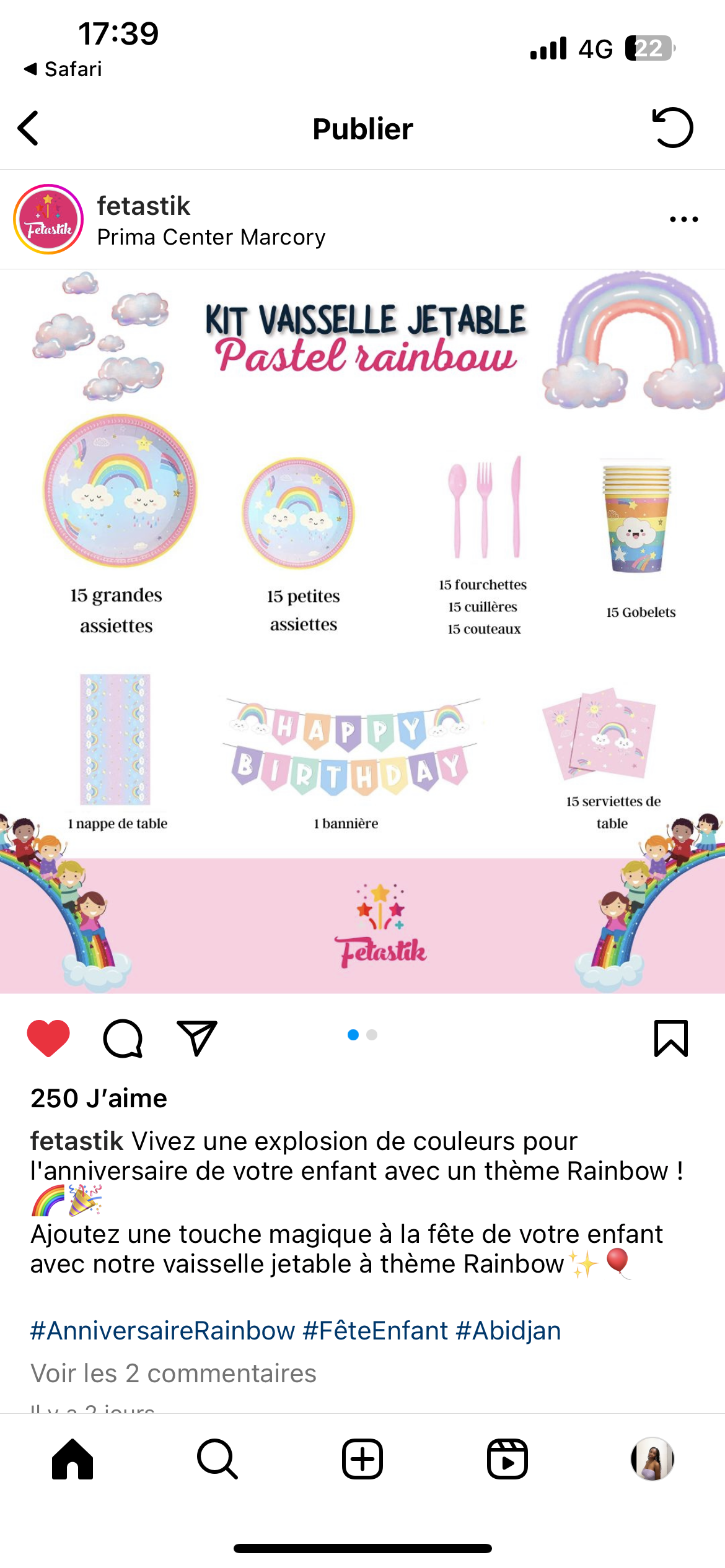The width and height of the screenshot is (725, 1568).
Task: Open fetastik's profile picture
Action: [48, 219]
